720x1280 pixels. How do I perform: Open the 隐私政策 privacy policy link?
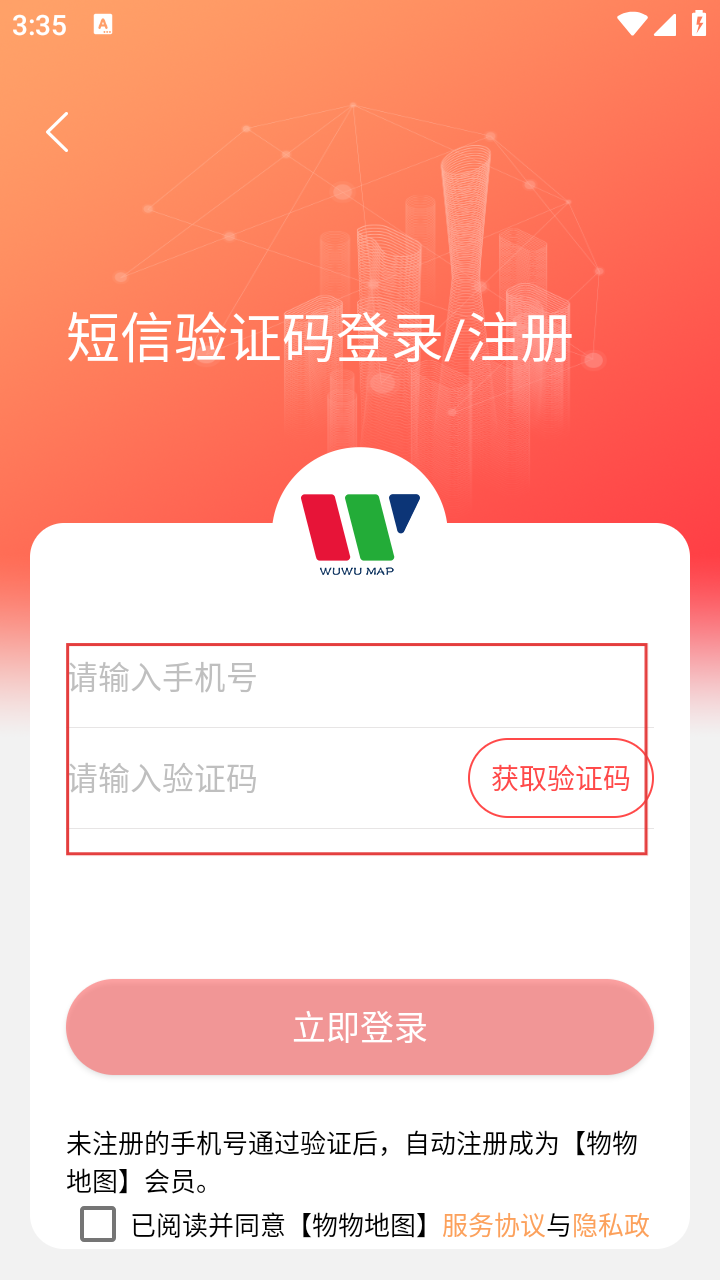tap(611, 1225)
